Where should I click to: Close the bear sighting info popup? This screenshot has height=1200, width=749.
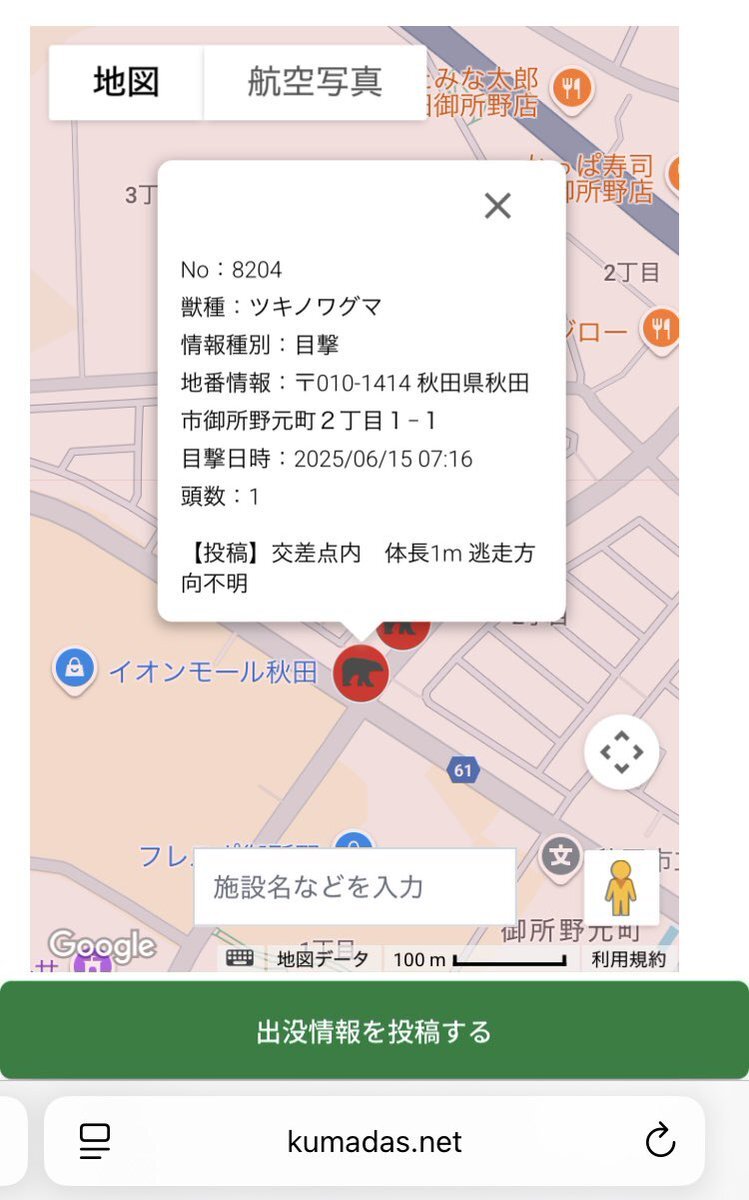coord(497,206)
